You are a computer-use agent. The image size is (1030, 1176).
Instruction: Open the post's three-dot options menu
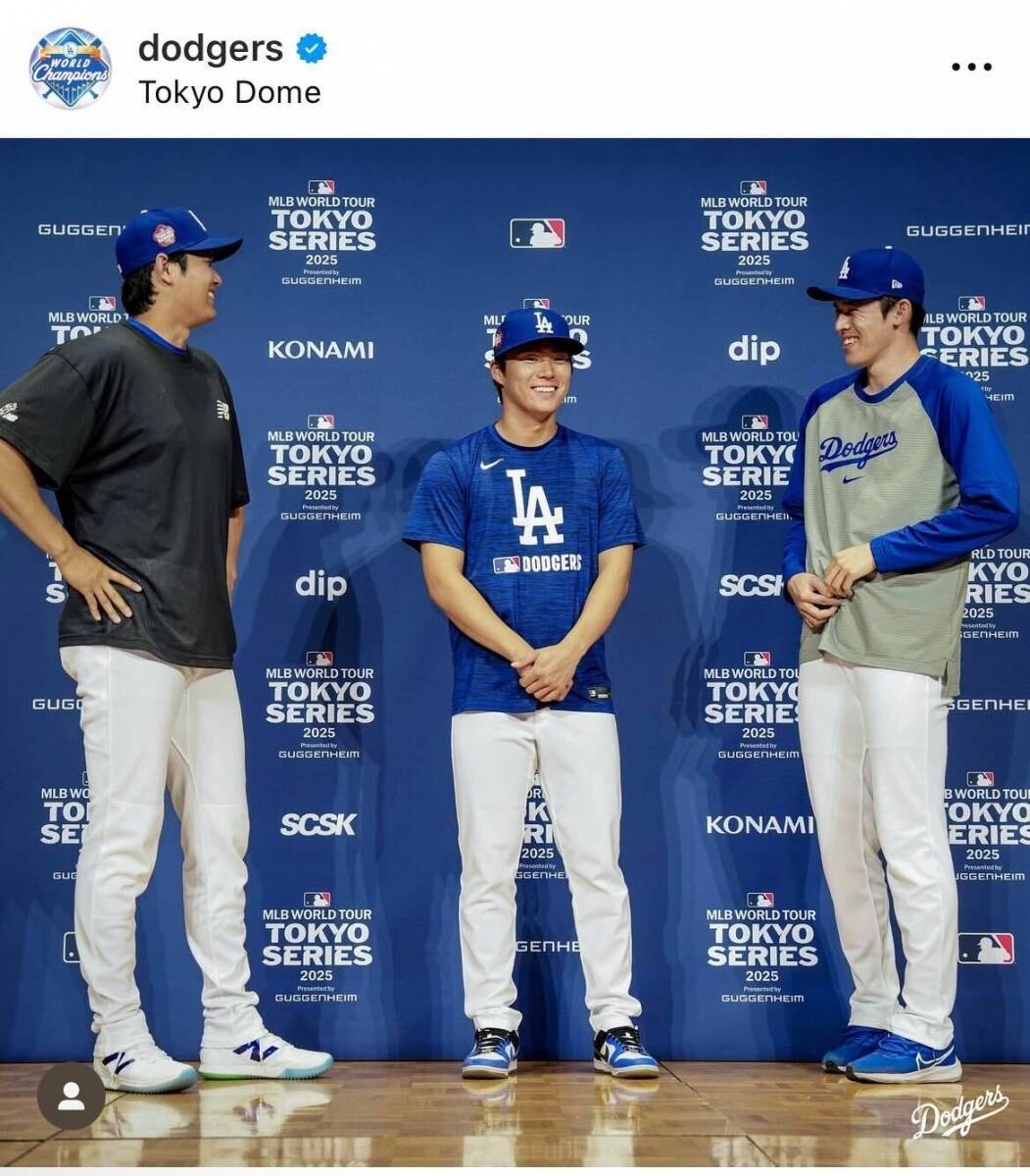coord(971,67)
